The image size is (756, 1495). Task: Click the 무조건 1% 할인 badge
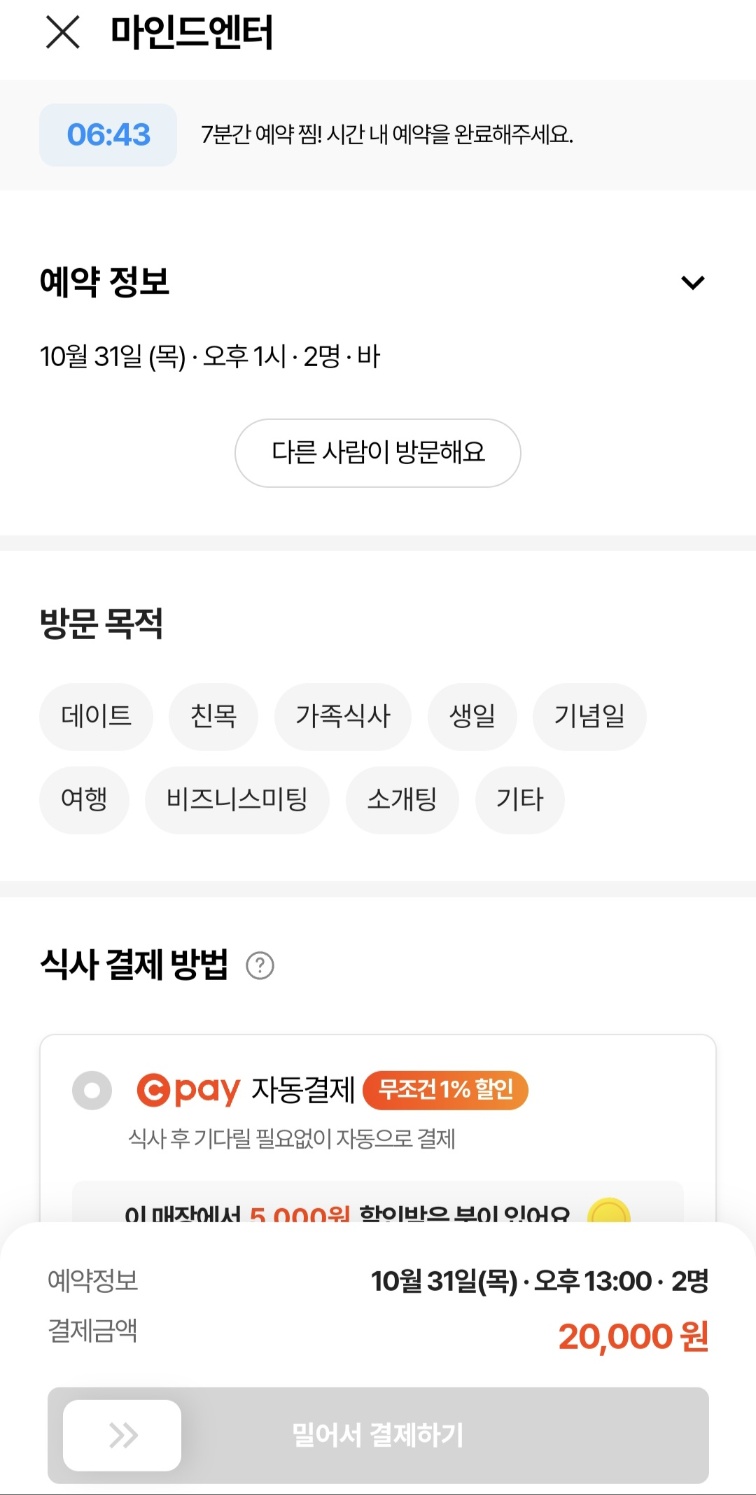(445, 1089)
